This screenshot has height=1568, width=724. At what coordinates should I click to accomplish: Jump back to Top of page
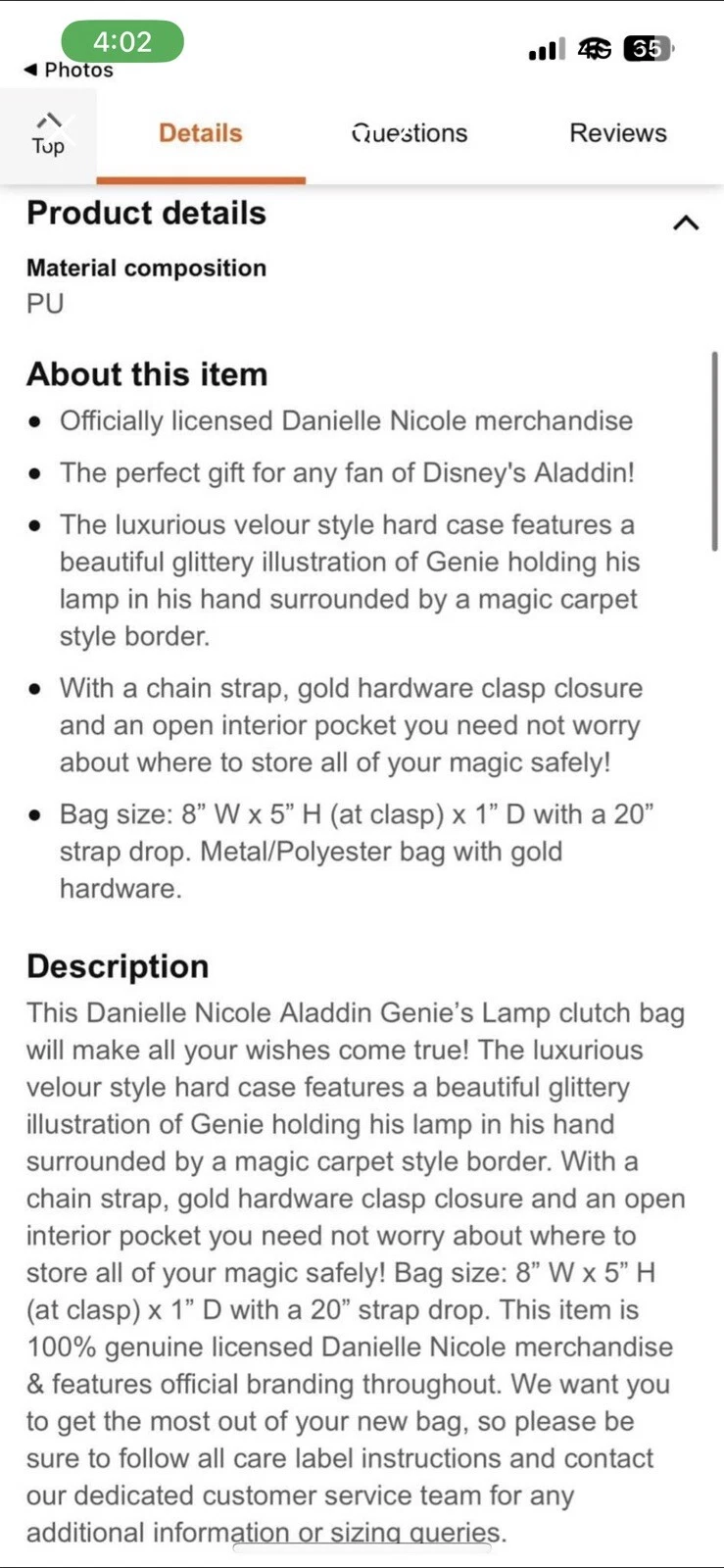[x=47, y=134]
